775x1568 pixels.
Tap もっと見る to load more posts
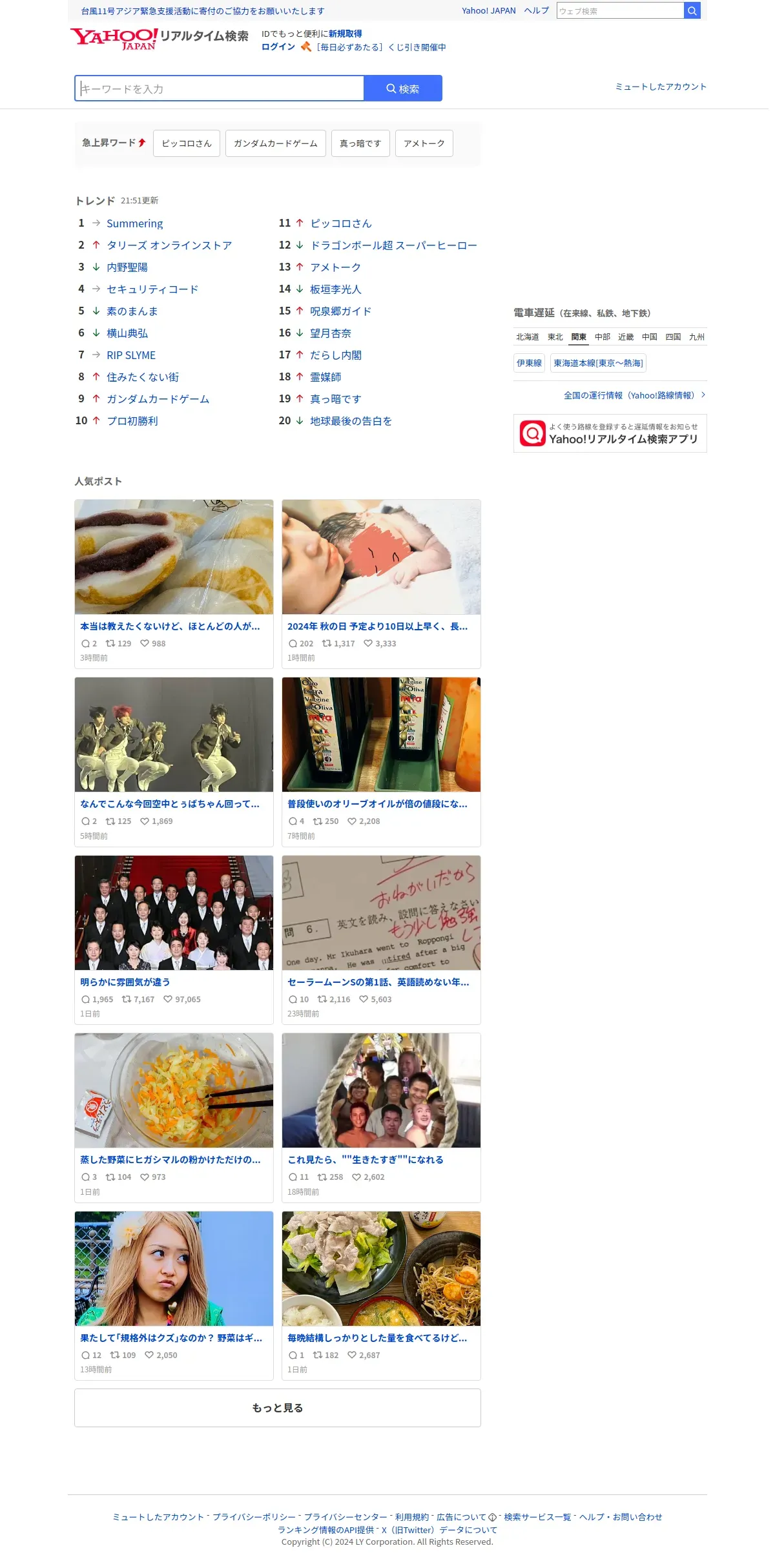(x=278, y=1408)
